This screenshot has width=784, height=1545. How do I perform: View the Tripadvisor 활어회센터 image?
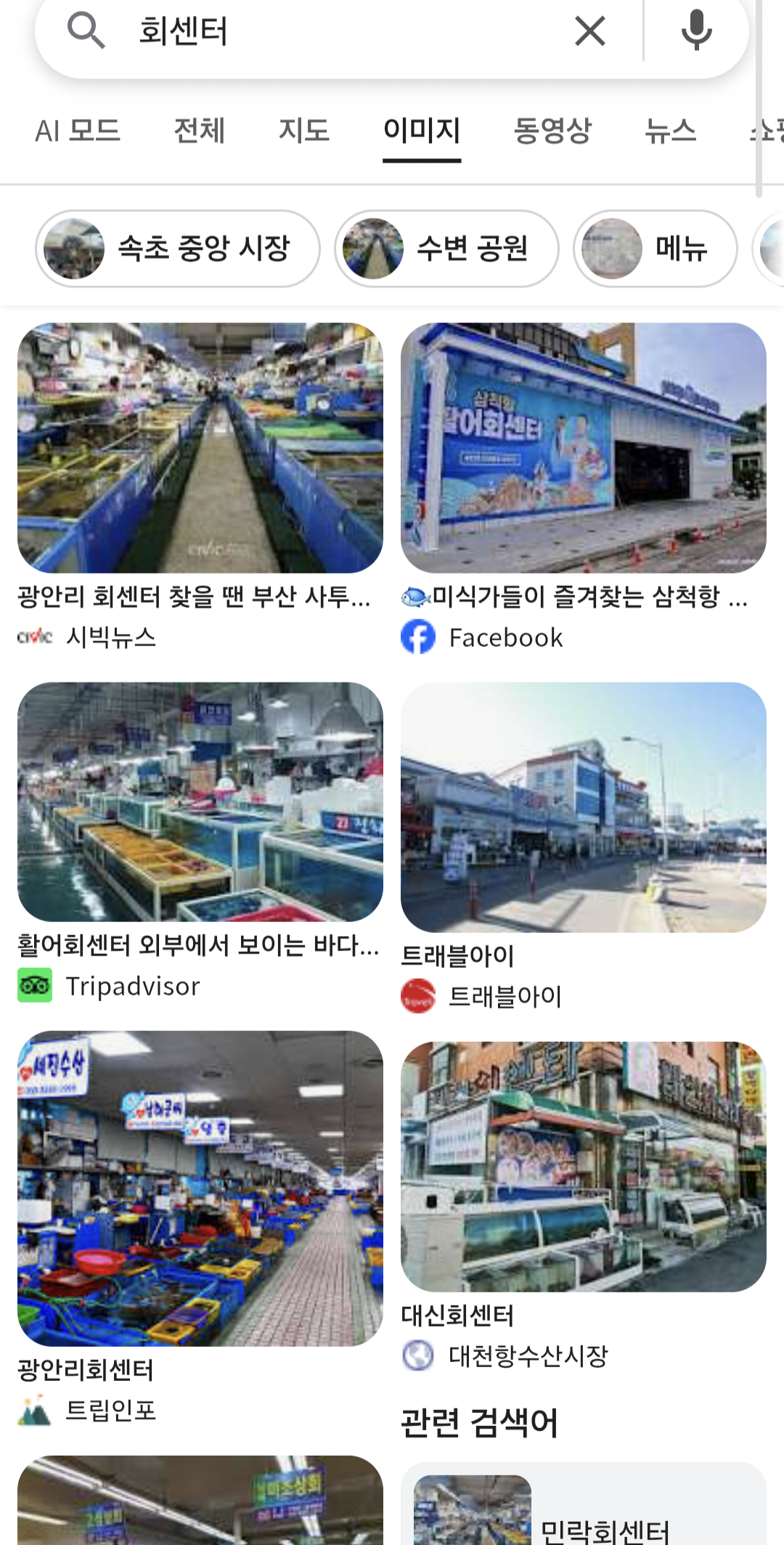coord(200,802)
